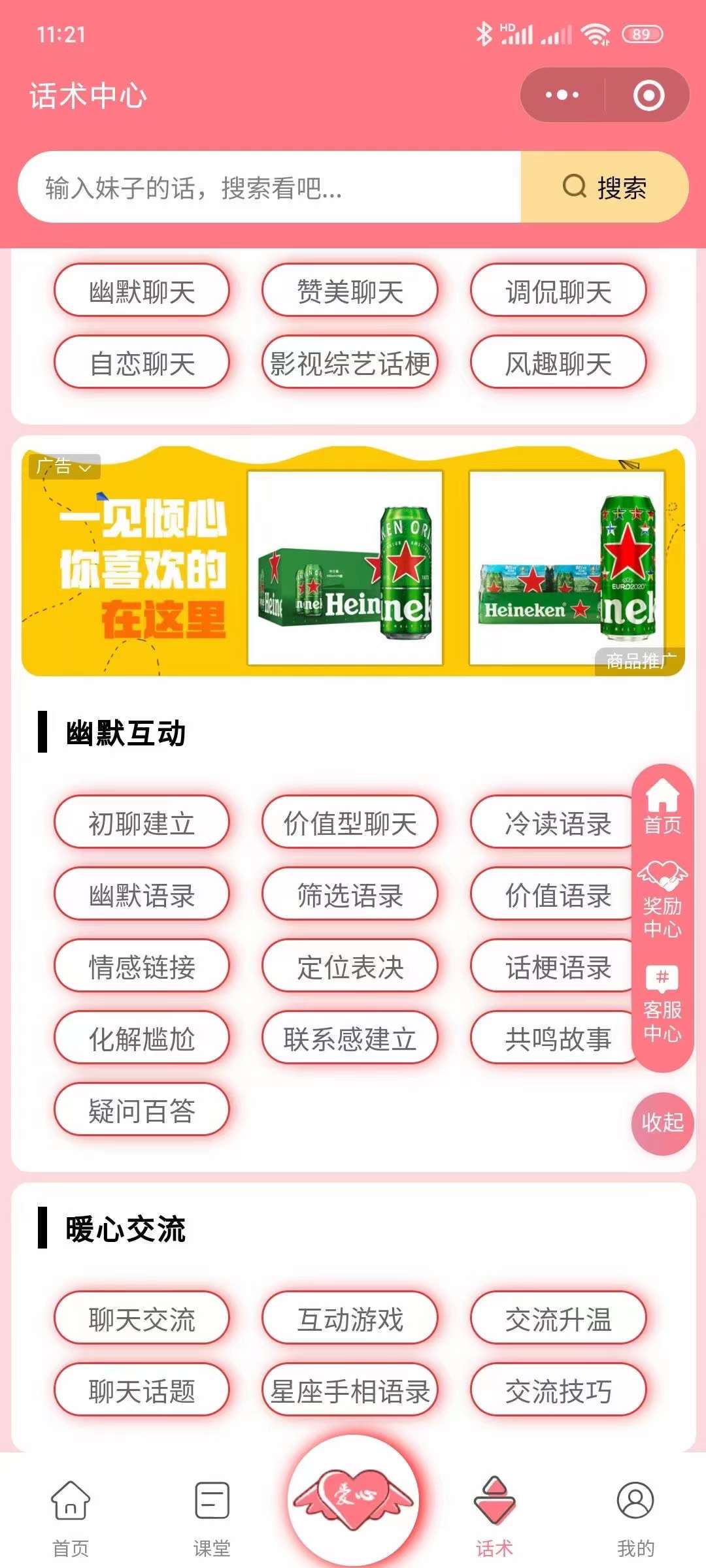Collapse the floating menu with 收起
The height and width of the screenshot is (1568, 706).
click(662, 1123)
